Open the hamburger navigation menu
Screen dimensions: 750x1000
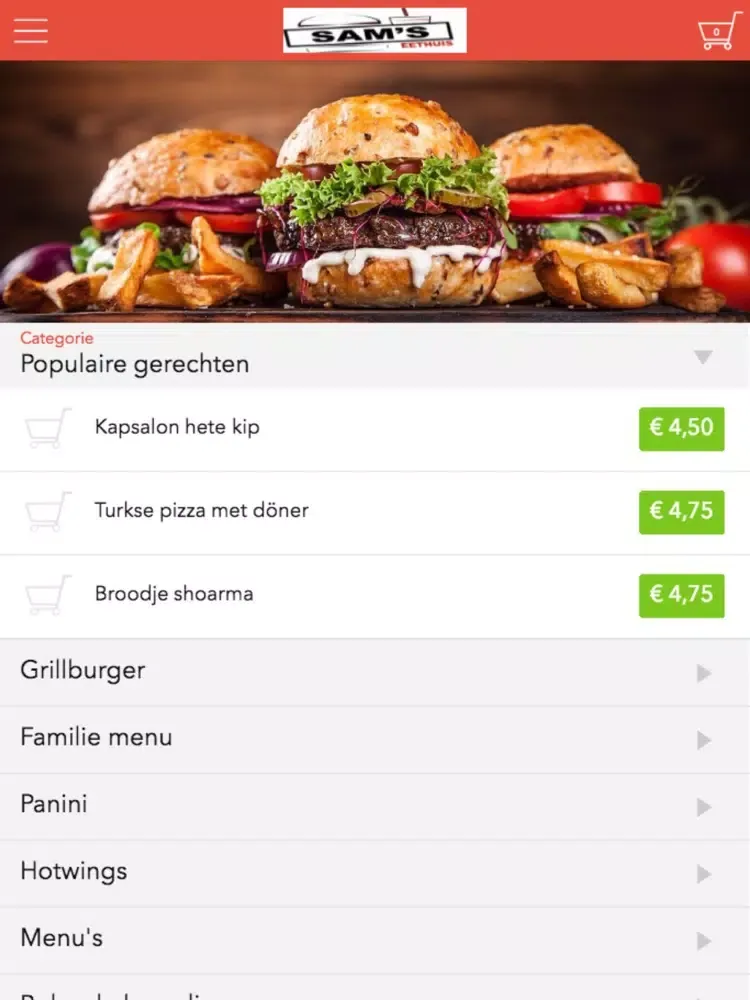click(31, 30)
